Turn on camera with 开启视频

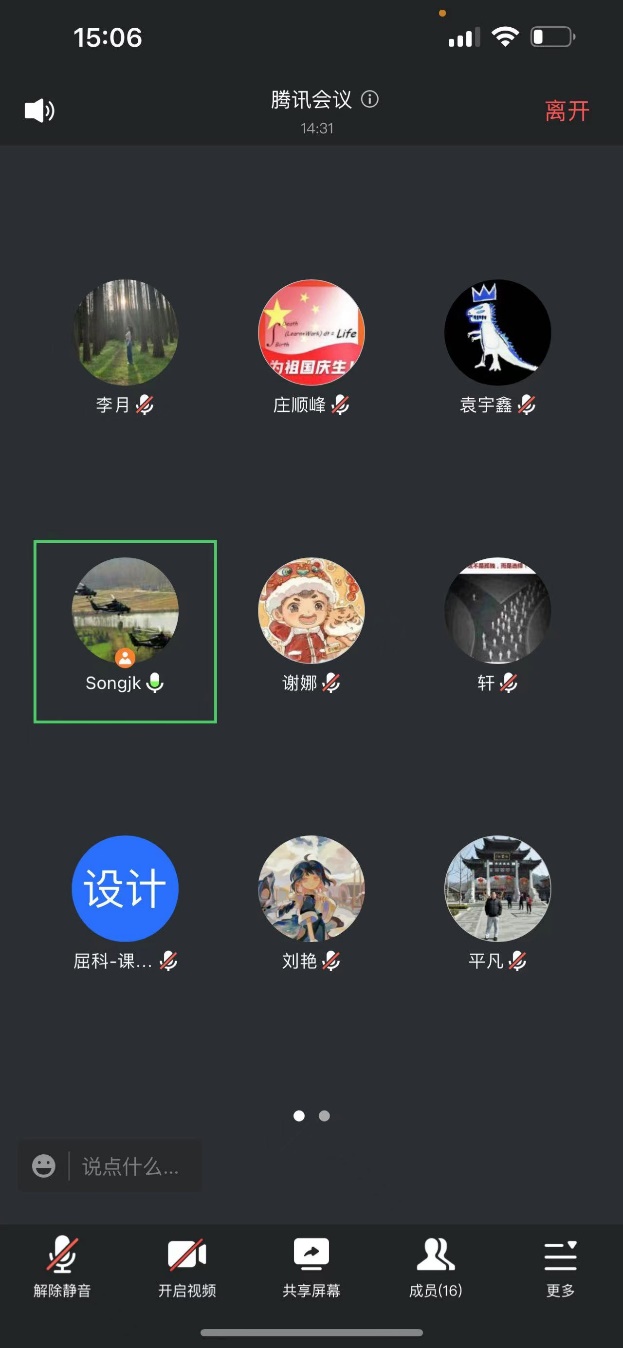[x=187, y=1267]
